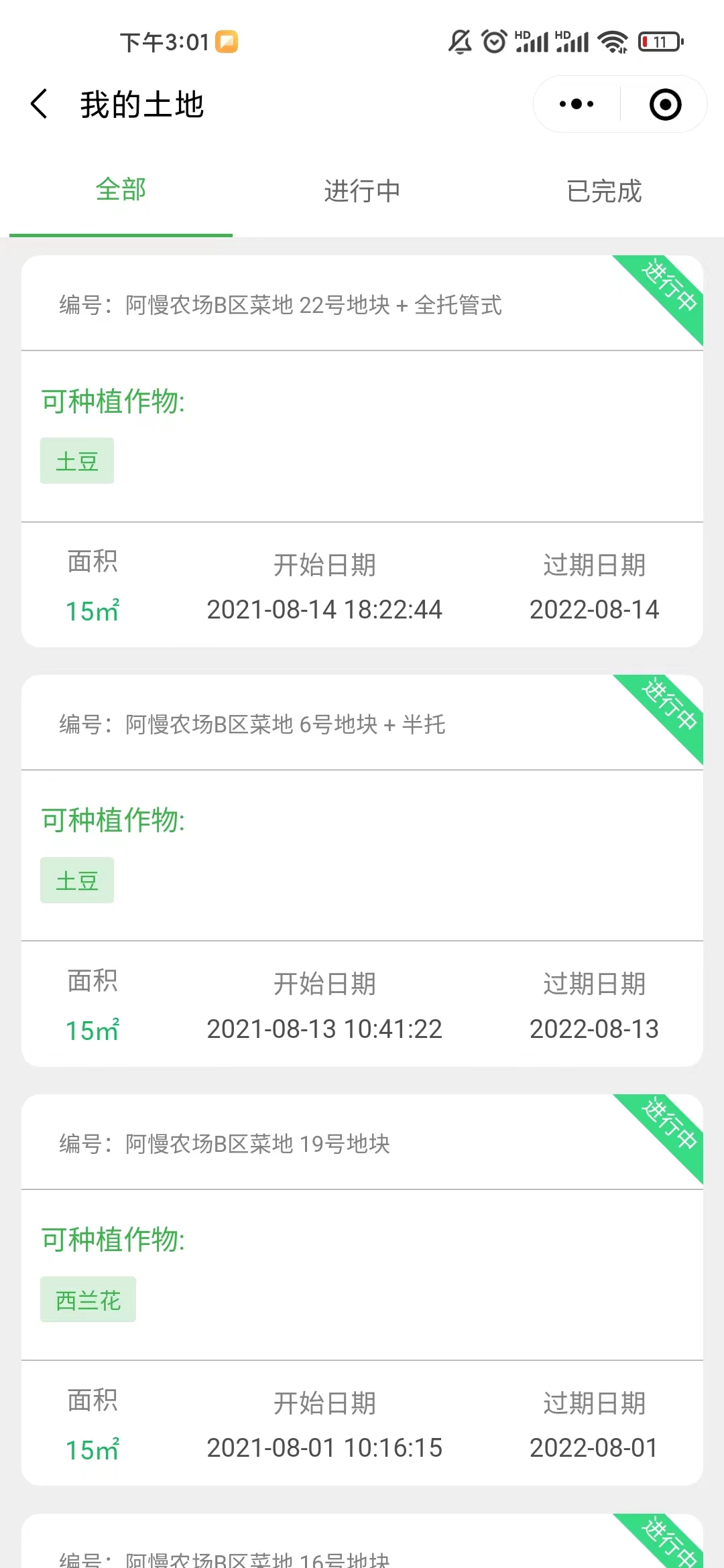Viewport: 724px width, 1568px height.
Task: Open the 19号地块 land card
Action: click(x=225, y=1144)
